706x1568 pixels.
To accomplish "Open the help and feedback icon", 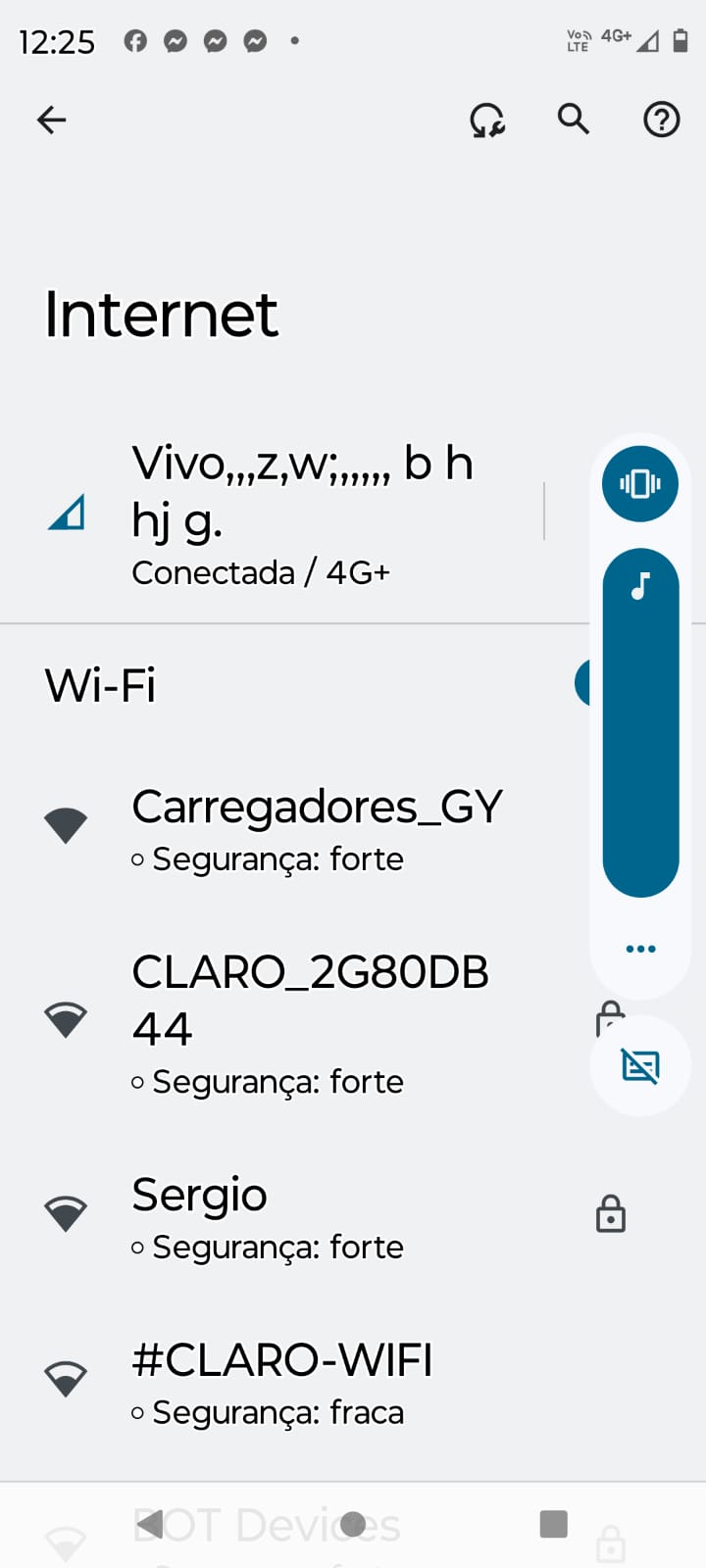I will (661, 120).
